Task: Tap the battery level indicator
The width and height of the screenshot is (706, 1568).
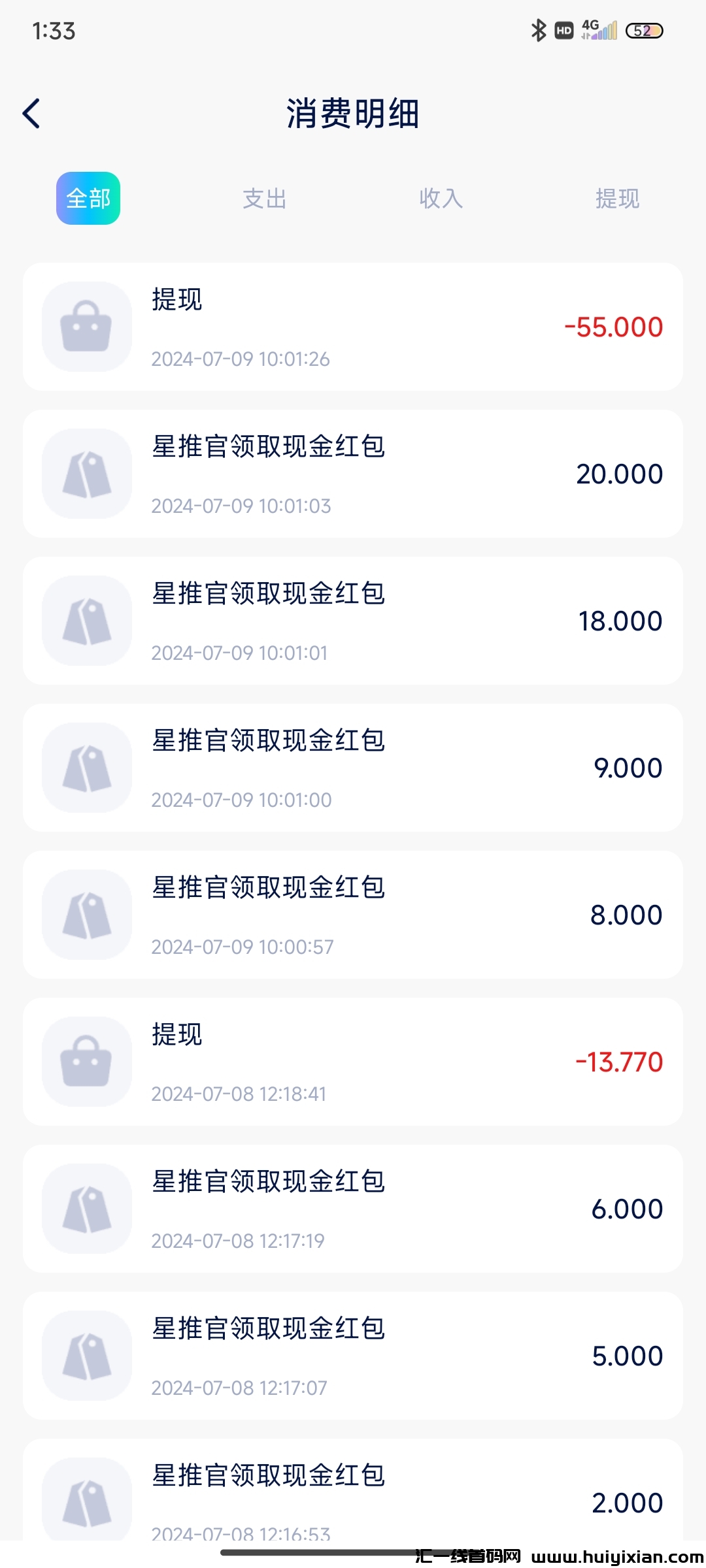Action: (x=643, y=30)
